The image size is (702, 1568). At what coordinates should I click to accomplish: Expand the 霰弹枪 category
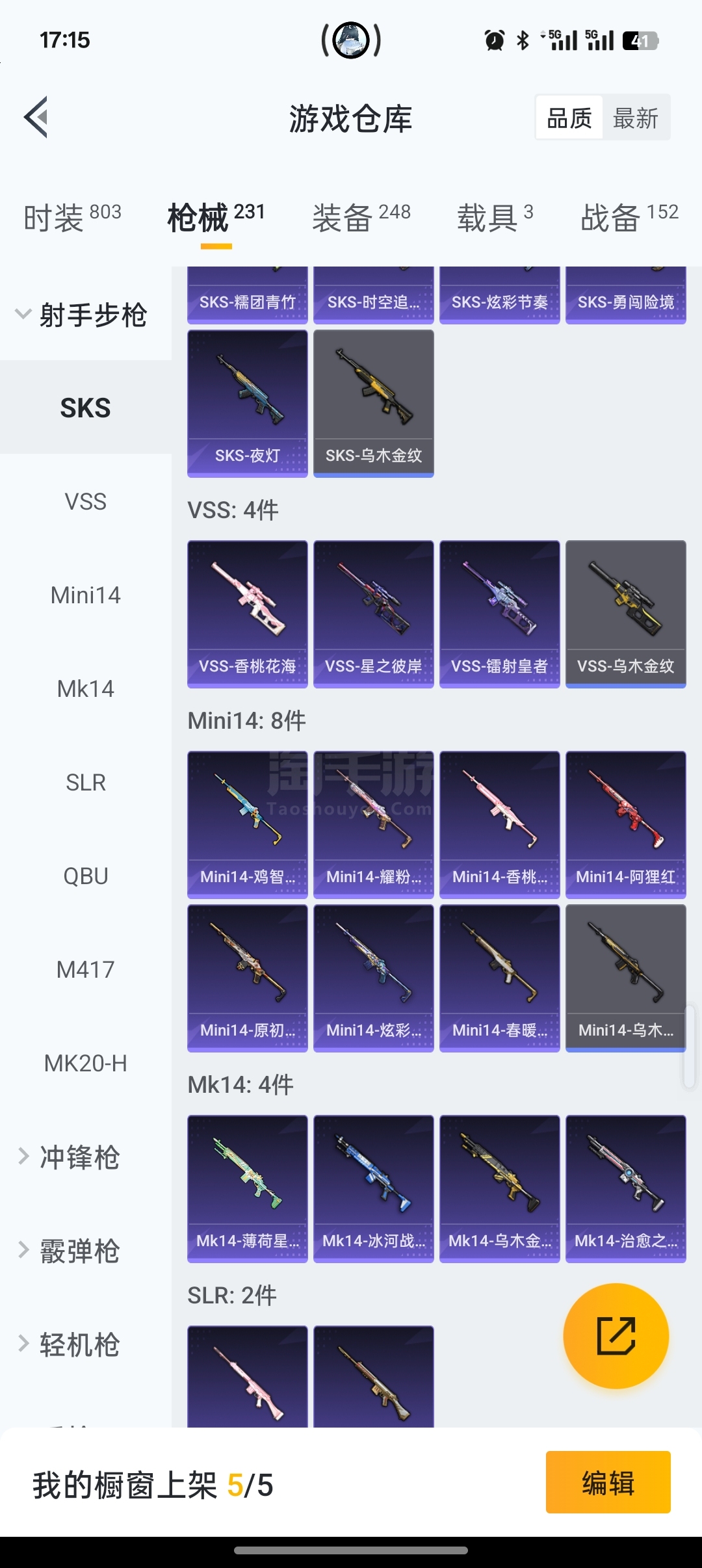(x=78, y=1251)
